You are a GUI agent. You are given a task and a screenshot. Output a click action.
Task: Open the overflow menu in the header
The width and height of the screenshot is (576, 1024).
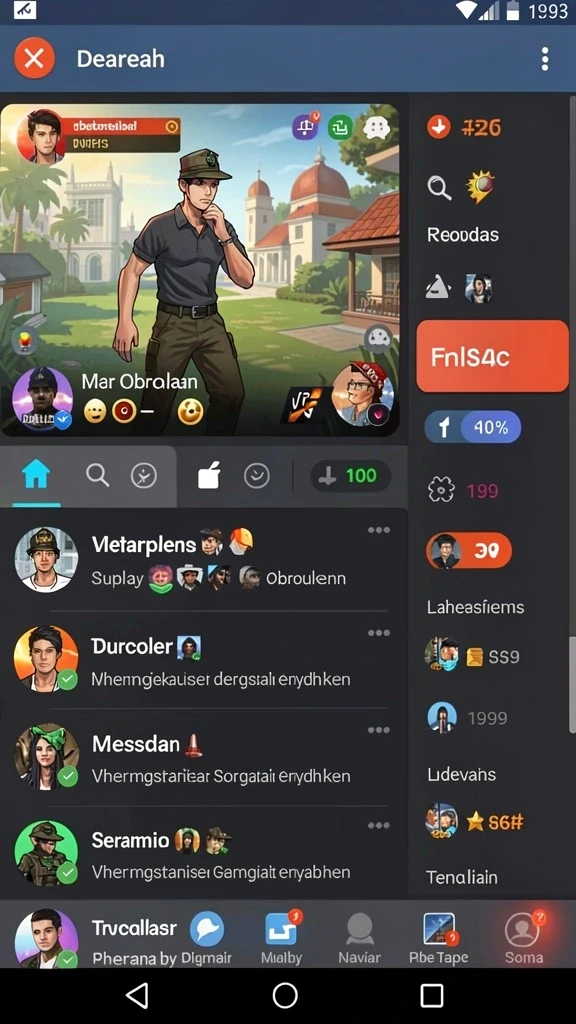coord(545,59)
